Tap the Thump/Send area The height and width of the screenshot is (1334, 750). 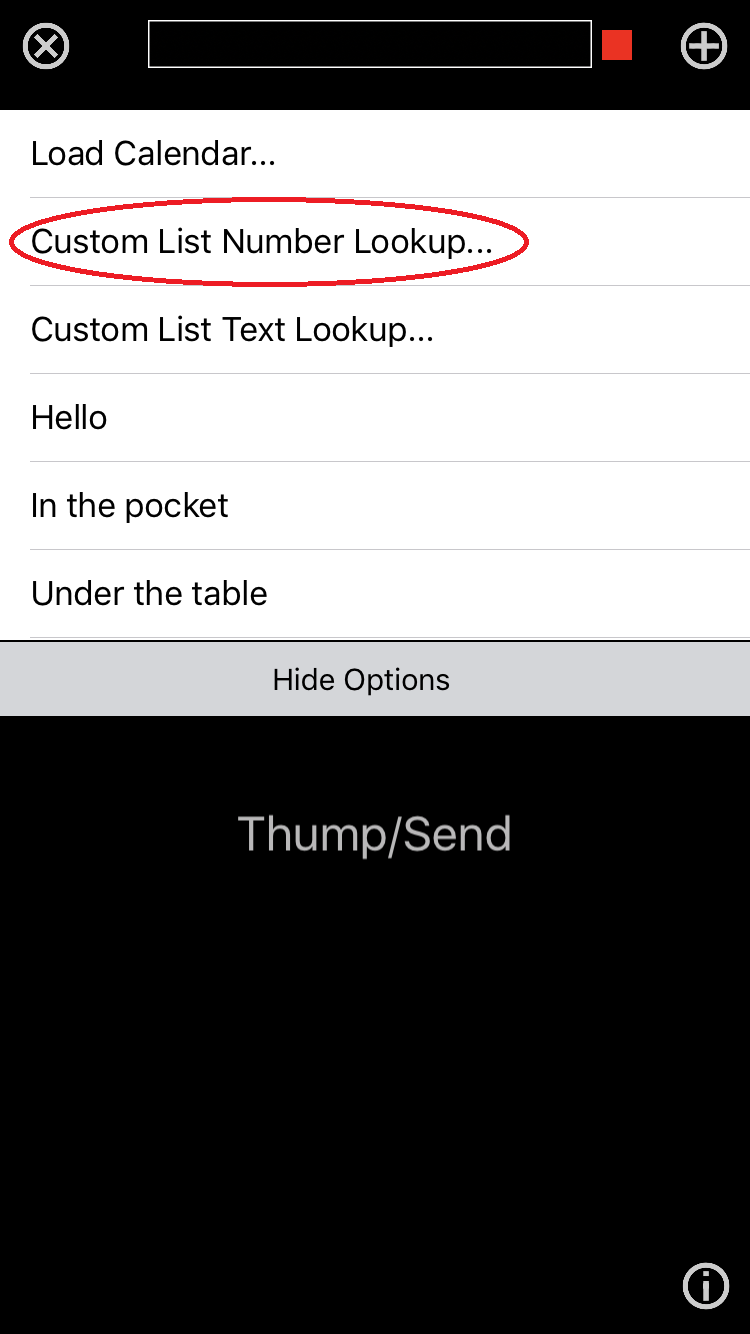pyautogui.click(x=375, y=834)
